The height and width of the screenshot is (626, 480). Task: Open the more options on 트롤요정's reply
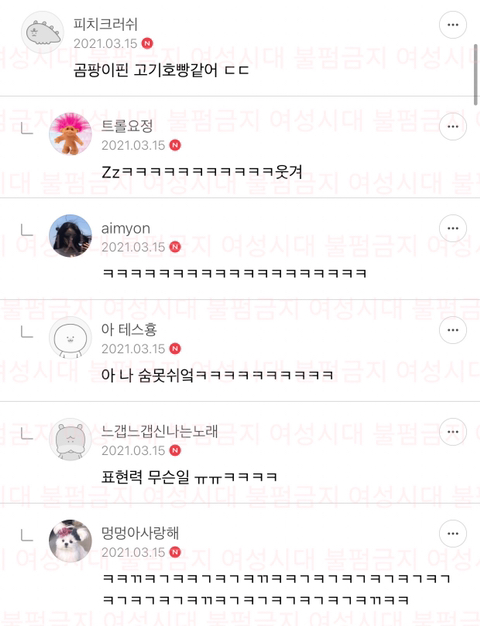tap(453, 127)
